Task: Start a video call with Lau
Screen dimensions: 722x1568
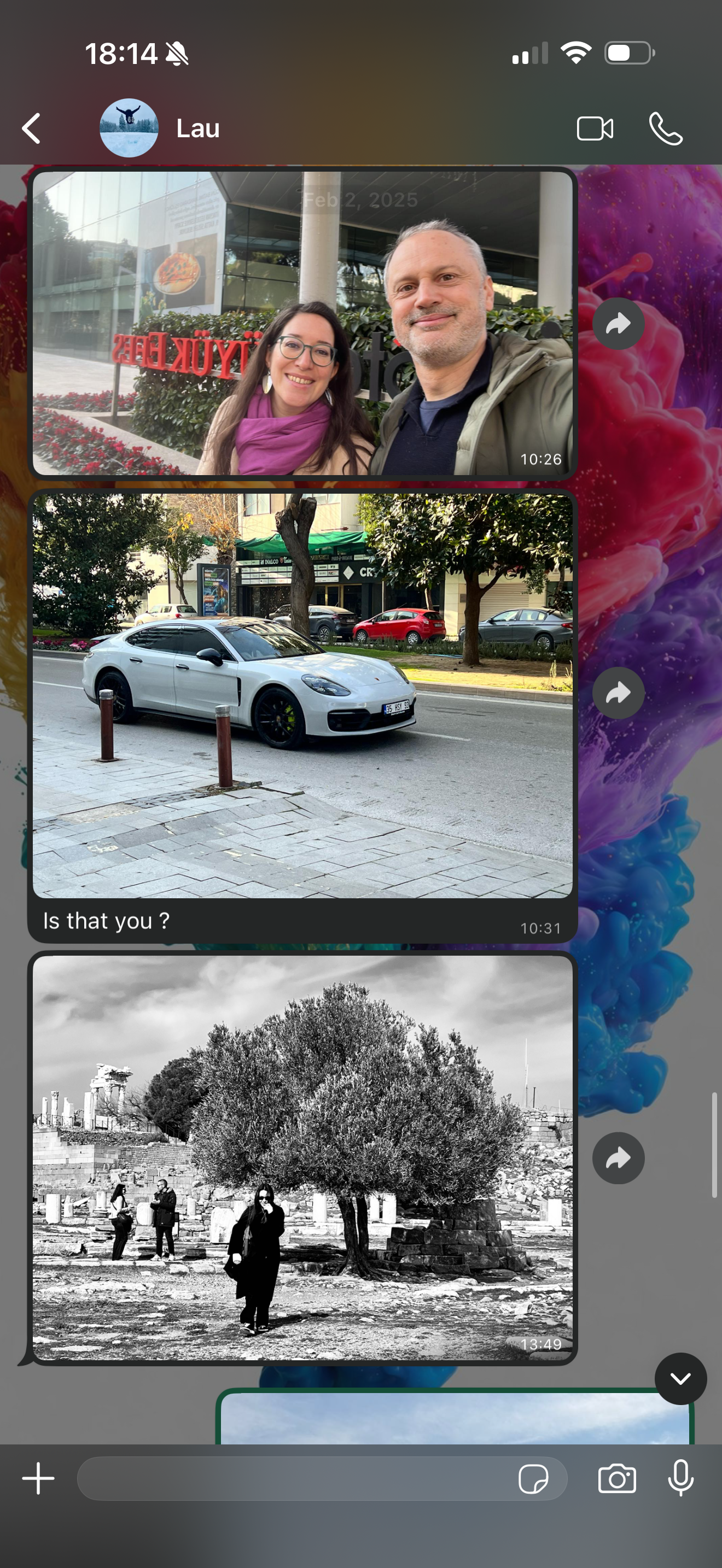Action: point(594,128)
